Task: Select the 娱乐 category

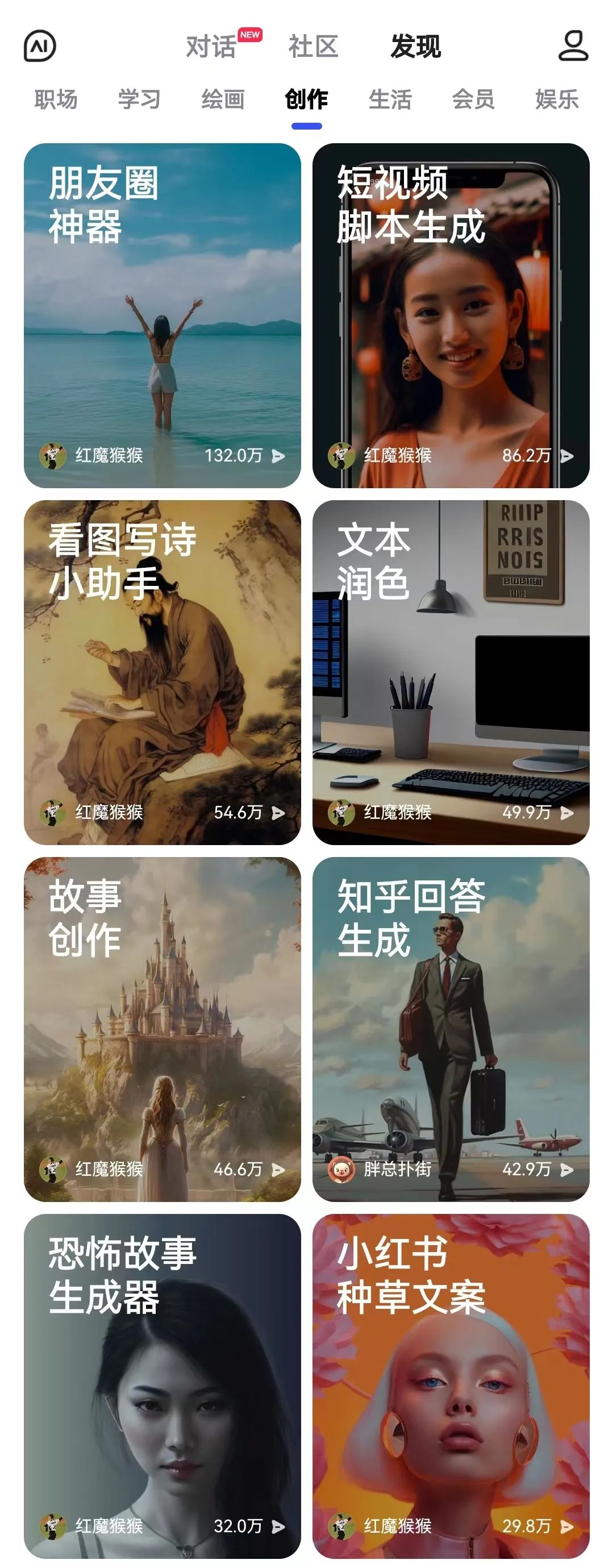Action: [557, 99]
